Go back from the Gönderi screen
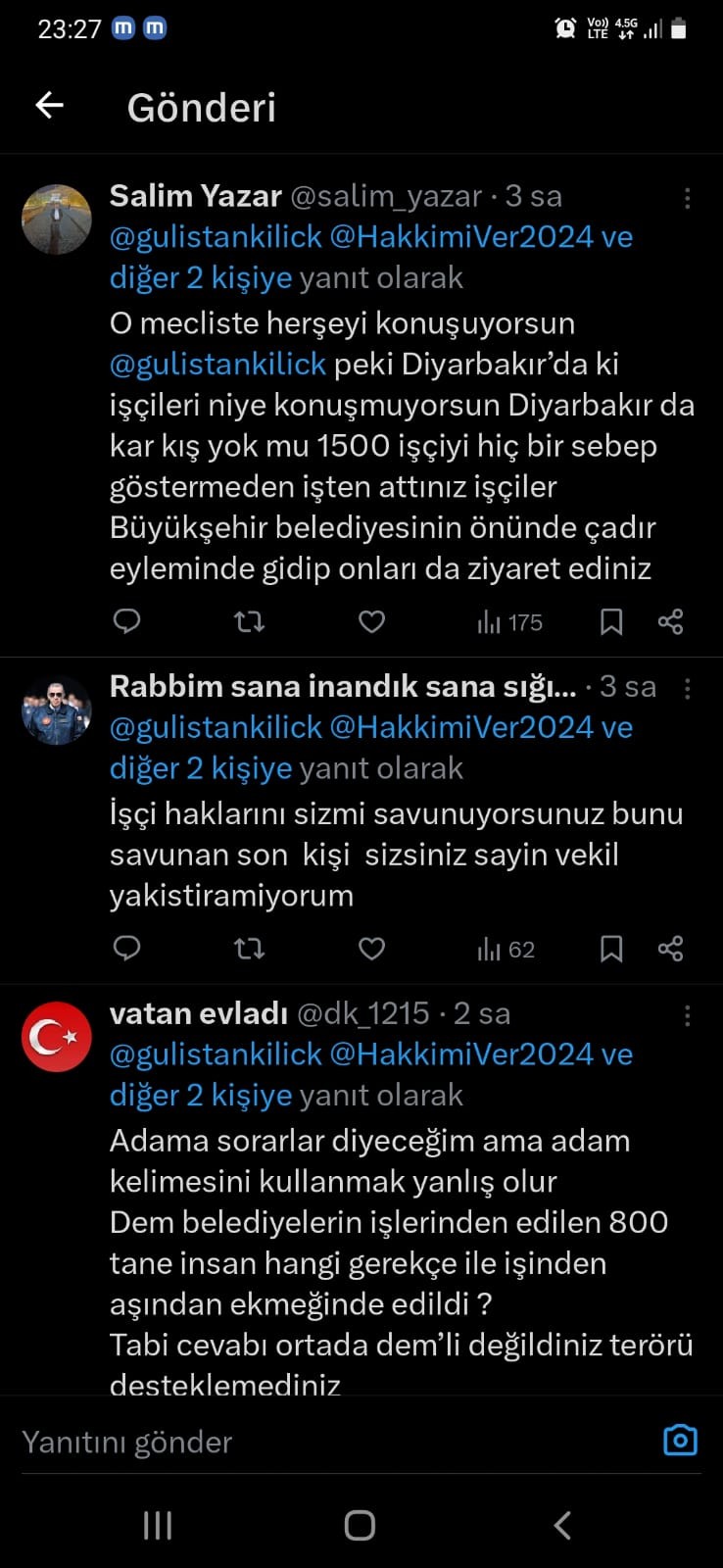 pos(49,105)
